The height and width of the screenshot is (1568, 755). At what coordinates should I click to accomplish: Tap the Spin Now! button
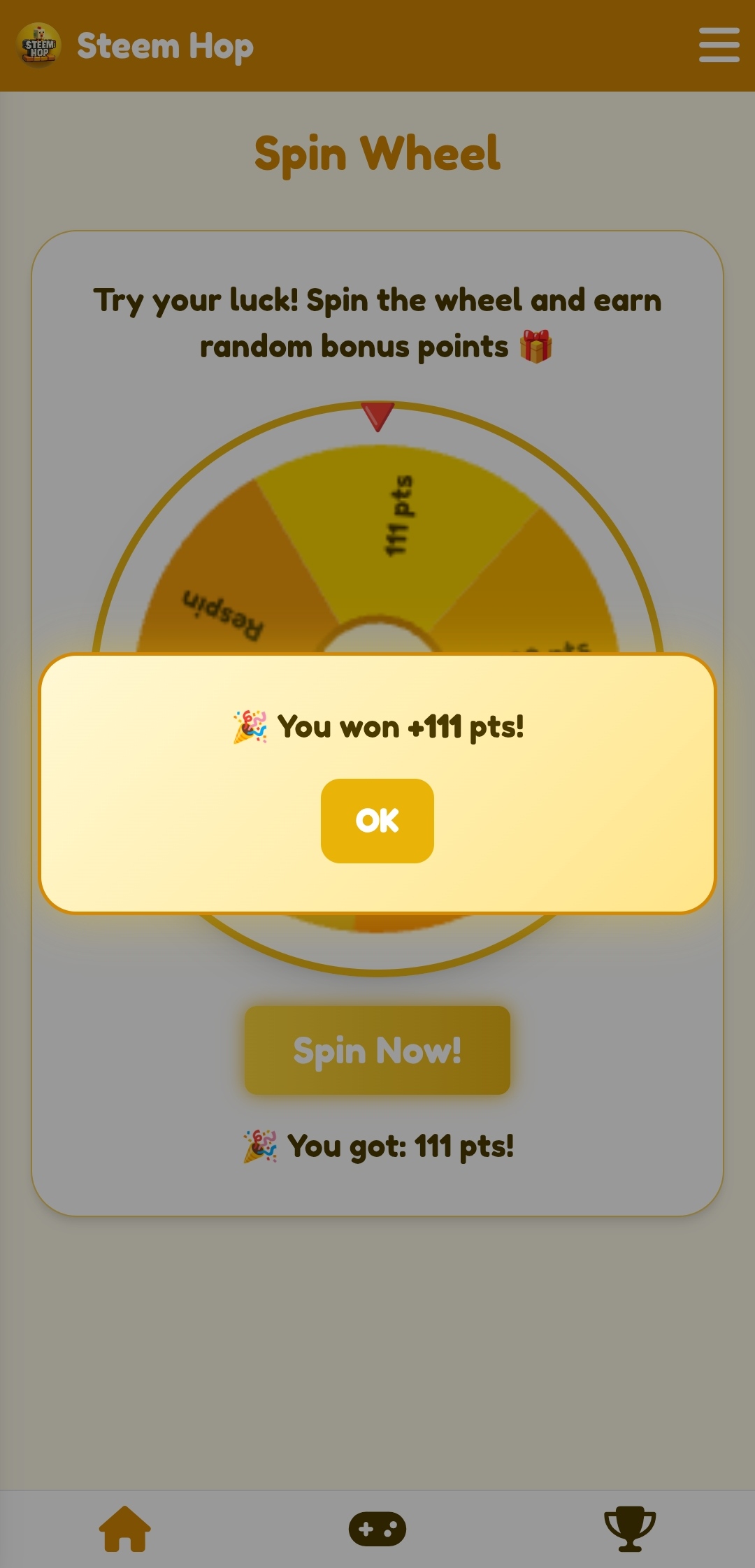pos(377,1050)
